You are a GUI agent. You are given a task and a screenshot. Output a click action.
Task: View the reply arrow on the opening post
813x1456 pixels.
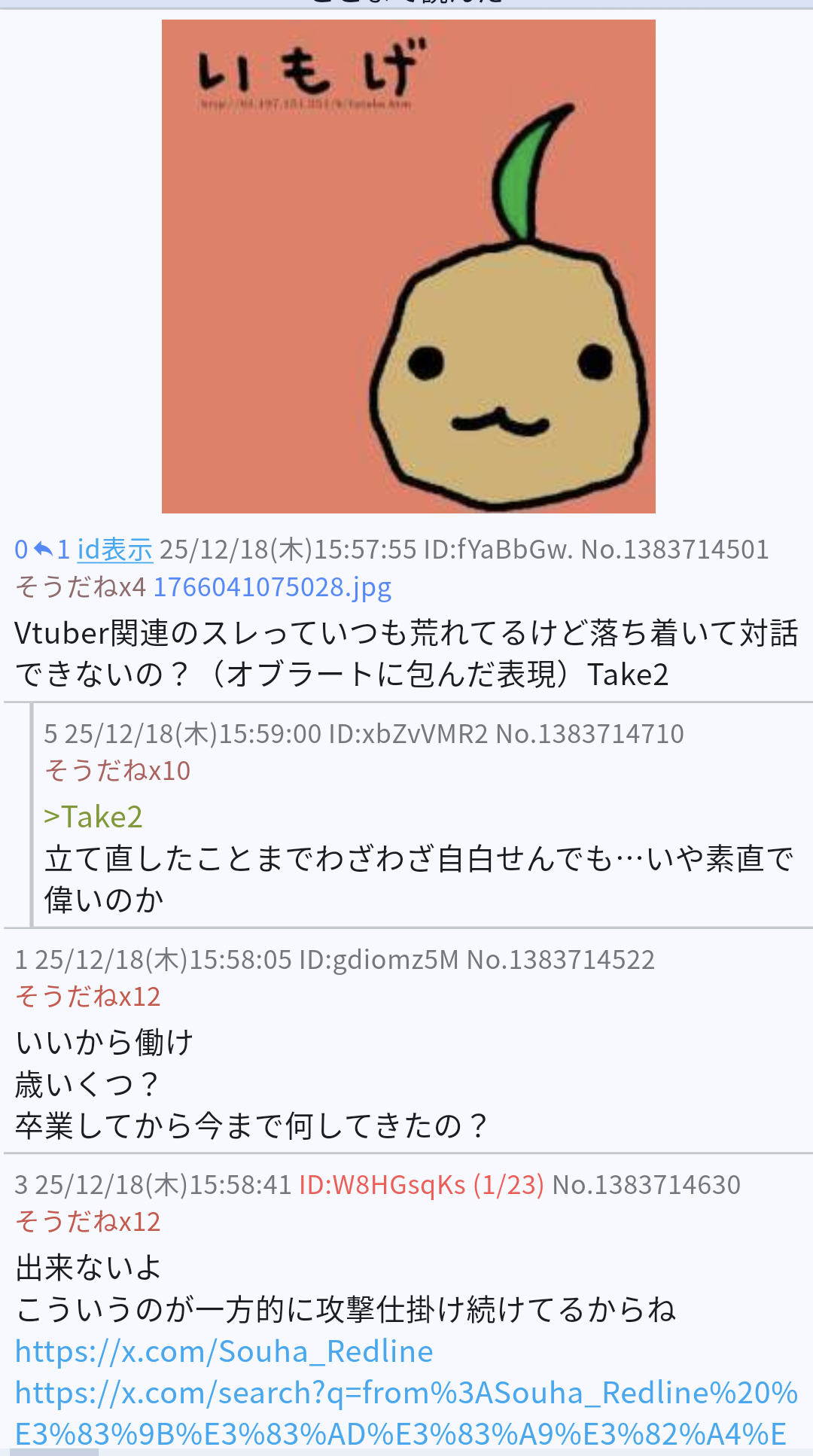(x=44, y=550)
